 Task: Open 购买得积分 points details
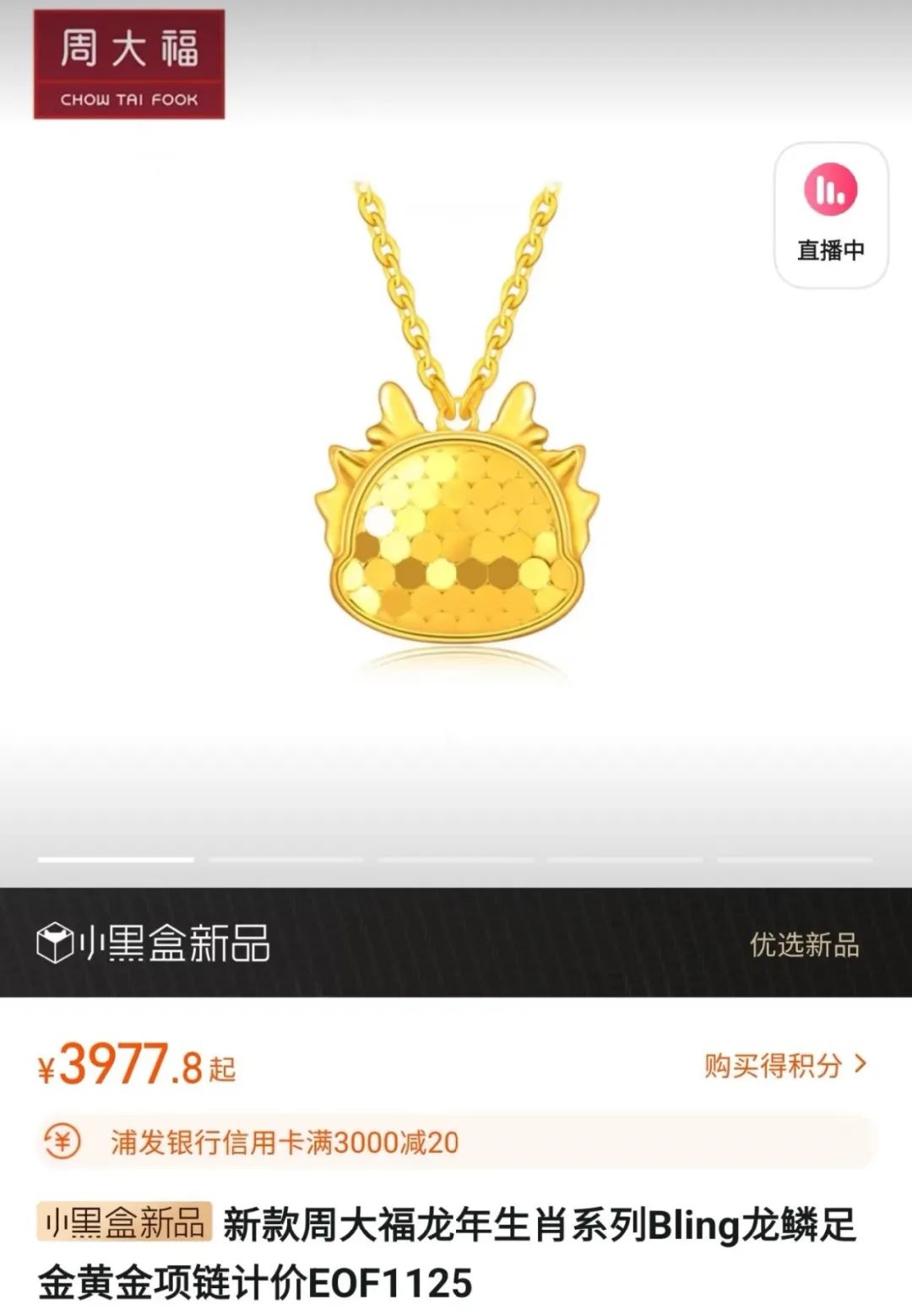[784, 1066]
